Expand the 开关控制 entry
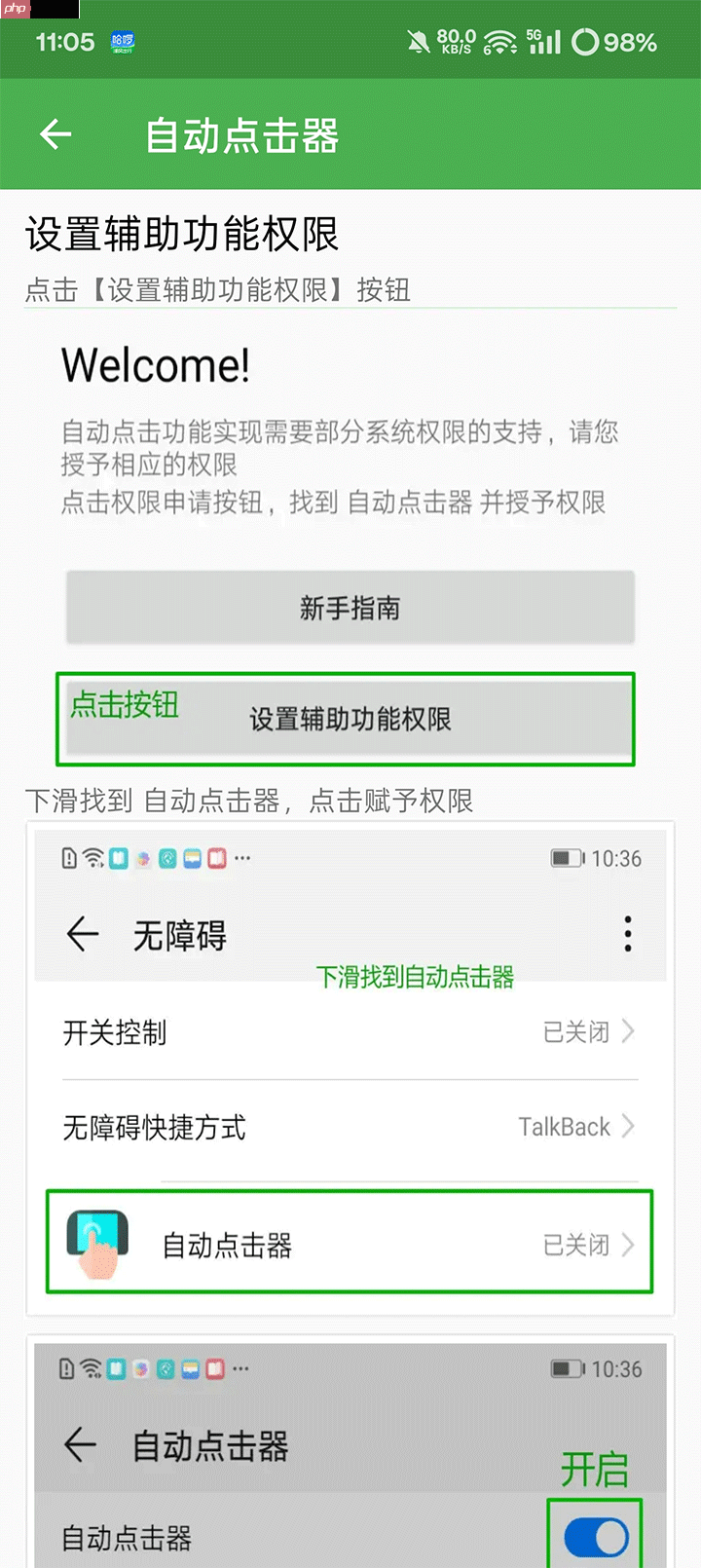The height and width of the screenshot is (1568, 701). coord(350,1033)
